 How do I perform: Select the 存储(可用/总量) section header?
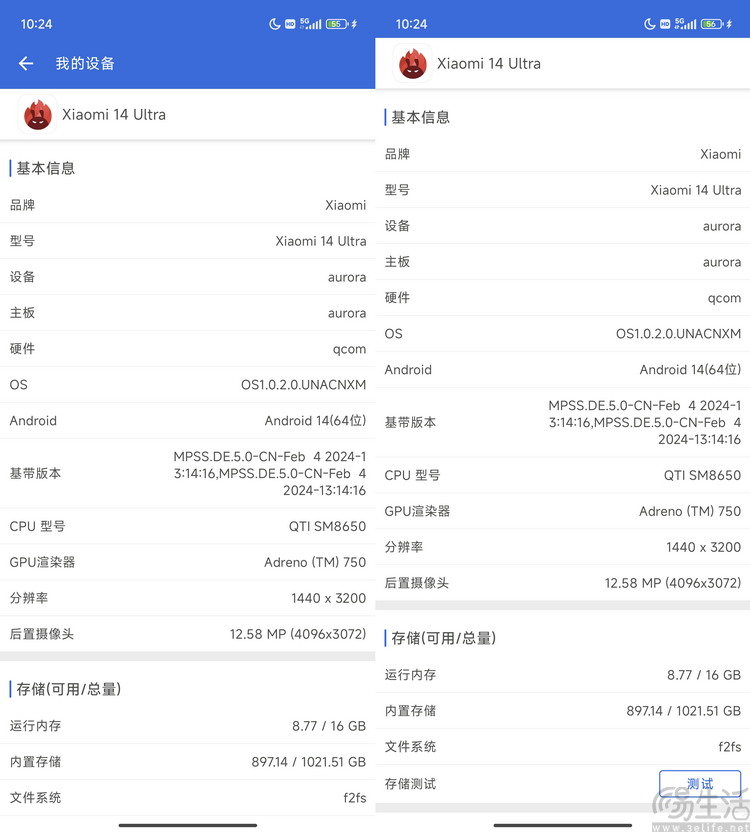coord(66,688)
